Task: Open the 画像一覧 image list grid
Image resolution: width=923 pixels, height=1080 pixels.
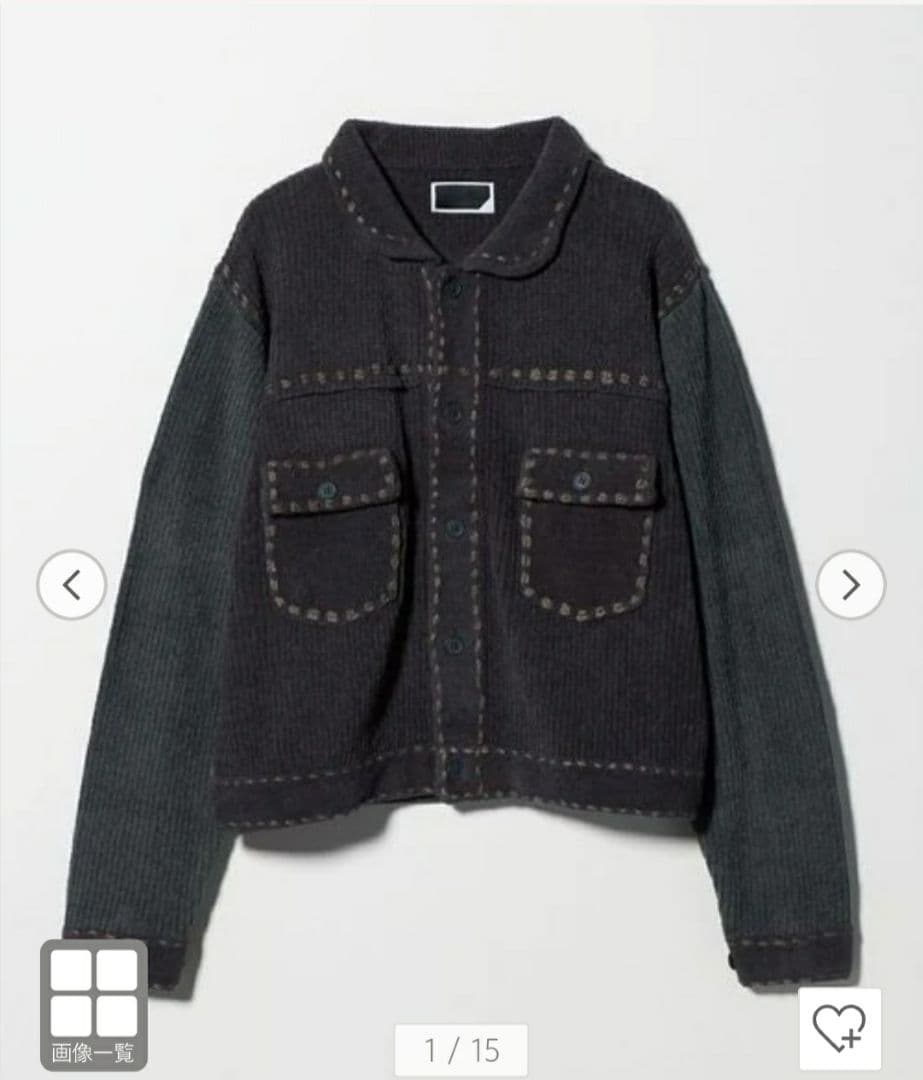Action: (x=93, y=1004)
